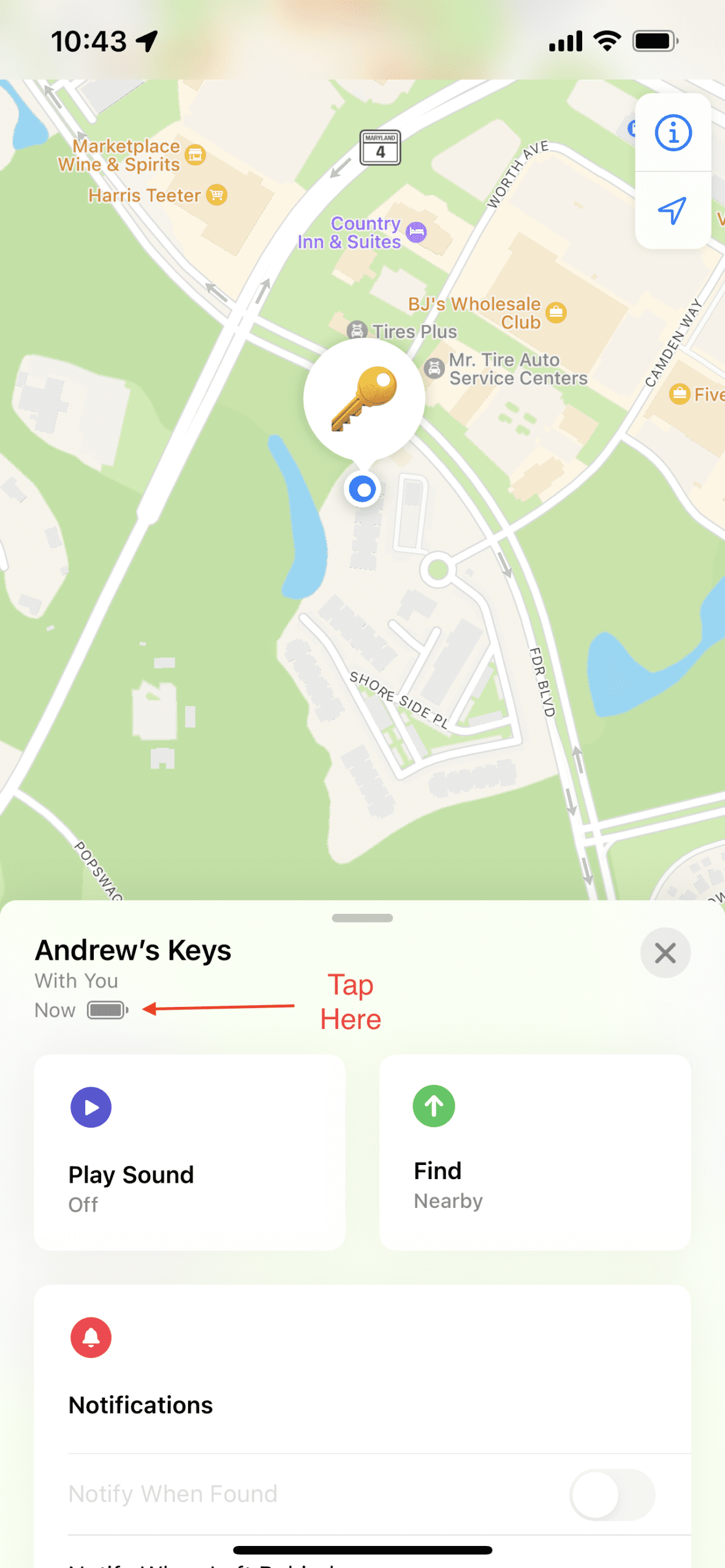Tap the key marker on the map
The height and width of the screenshot is (1568, 725).
(x=364, y=399)
